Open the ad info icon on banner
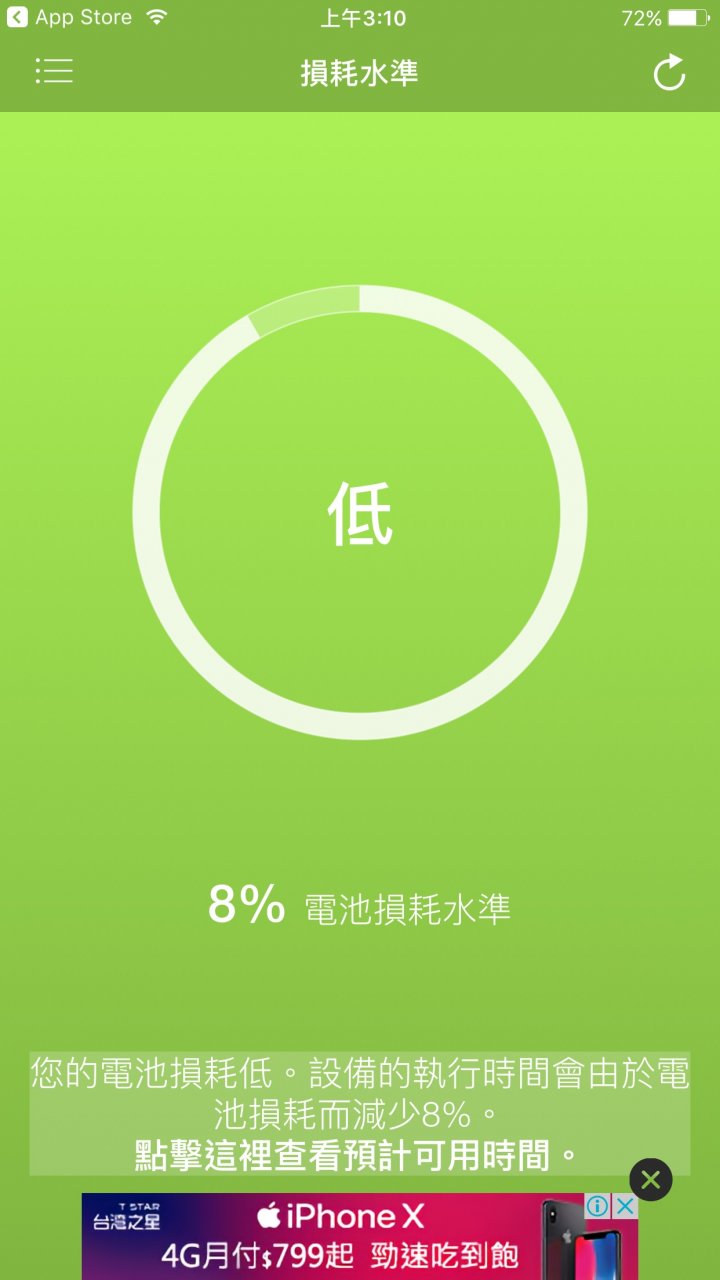The image size is (720, 1280). pyautogui.click(x=597, y=1206)
